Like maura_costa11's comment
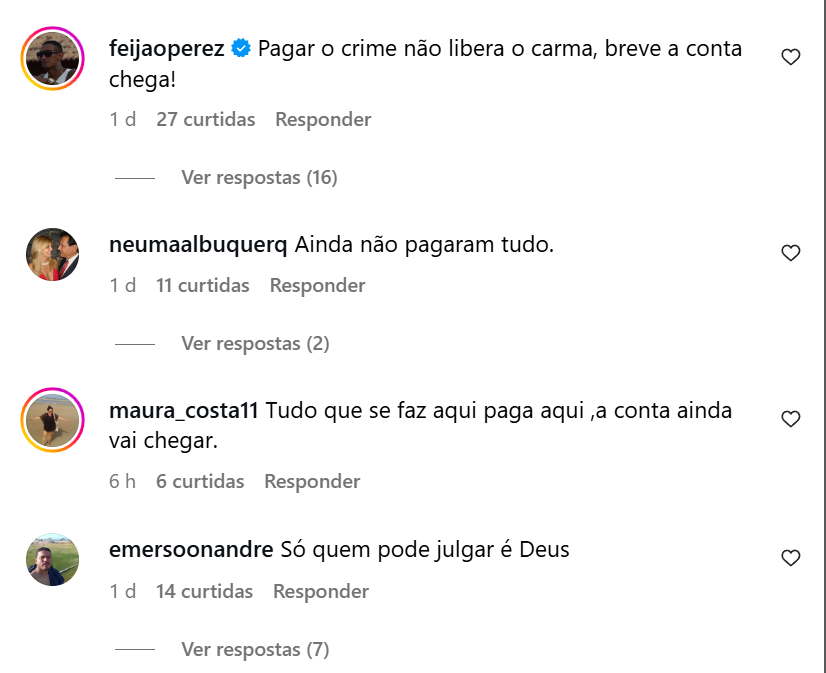Screen dimensions: 826x673 [790, 420]
